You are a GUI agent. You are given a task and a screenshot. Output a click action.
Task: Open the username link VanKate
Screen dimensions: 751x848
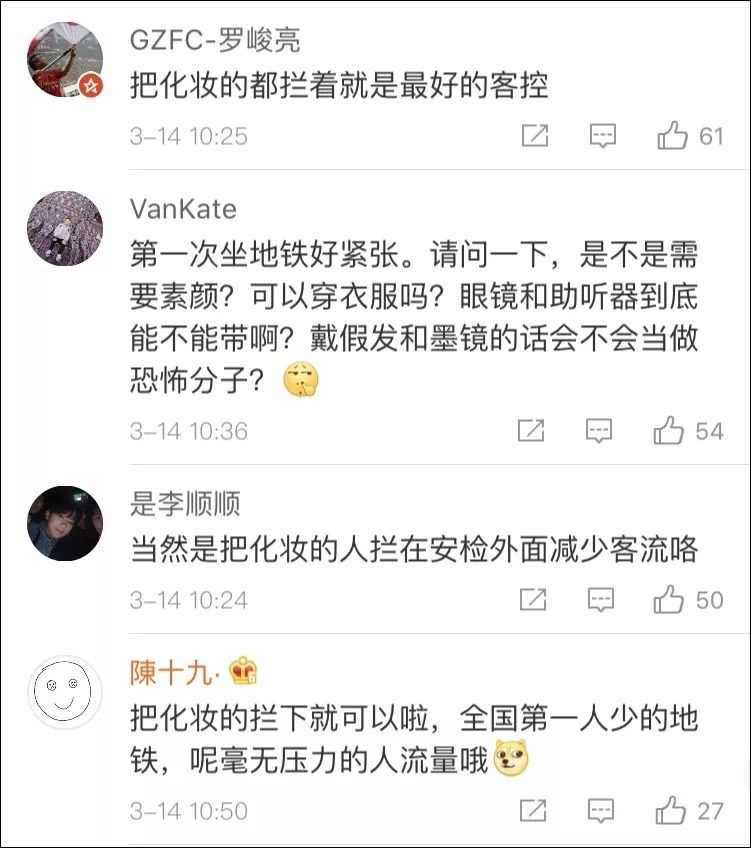click(x=183, y=209)
